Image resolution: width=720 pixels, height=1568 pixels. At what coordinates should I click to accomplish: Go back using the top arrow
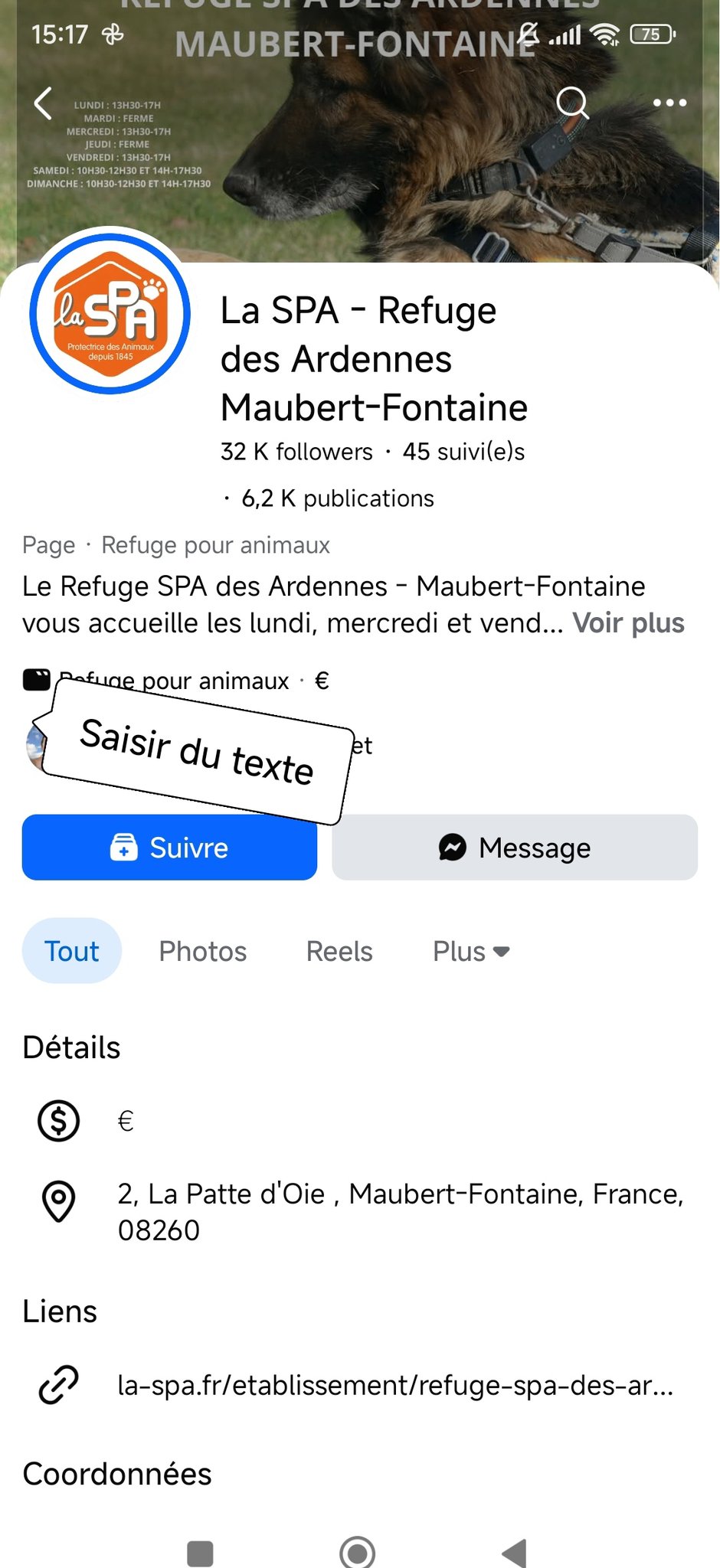(44, 103)
